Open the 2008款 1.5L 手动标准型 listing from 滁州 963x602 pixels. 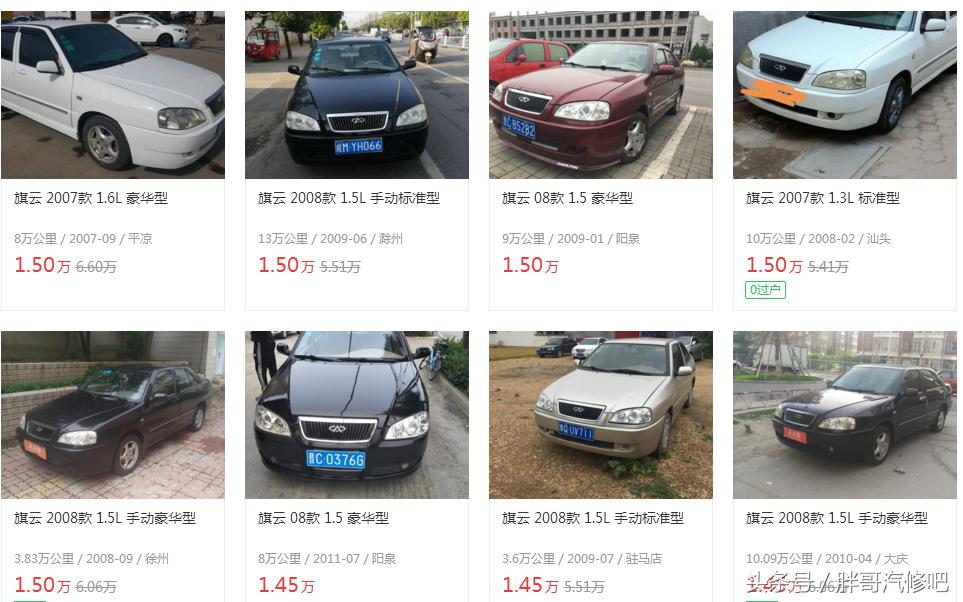coord(348,198)
